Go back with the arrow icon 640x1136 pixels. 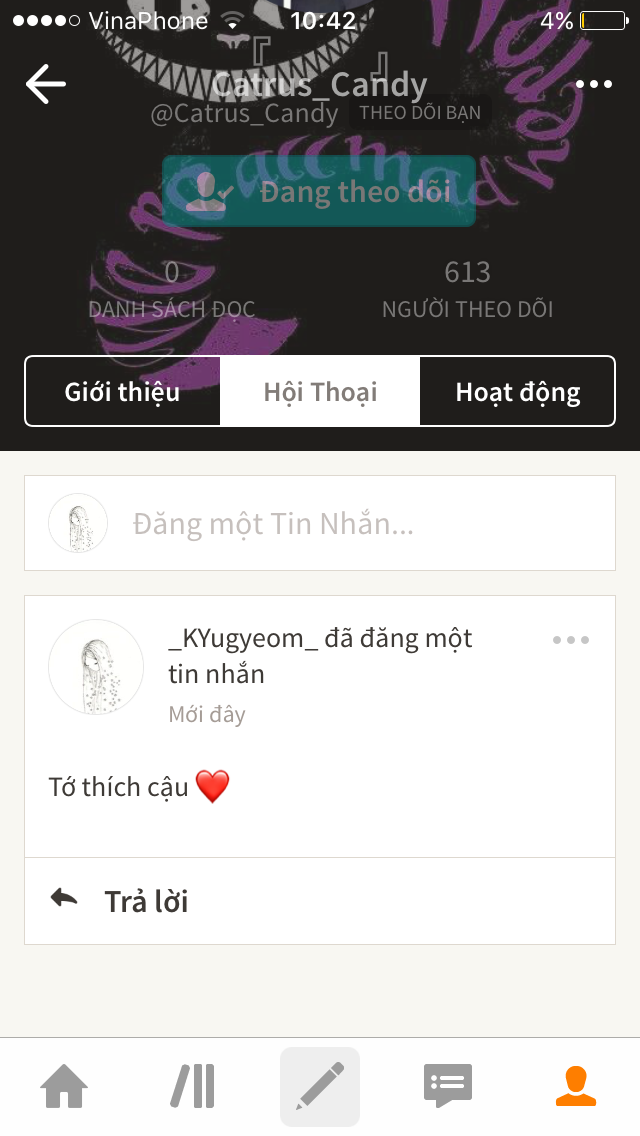point(46,84)
